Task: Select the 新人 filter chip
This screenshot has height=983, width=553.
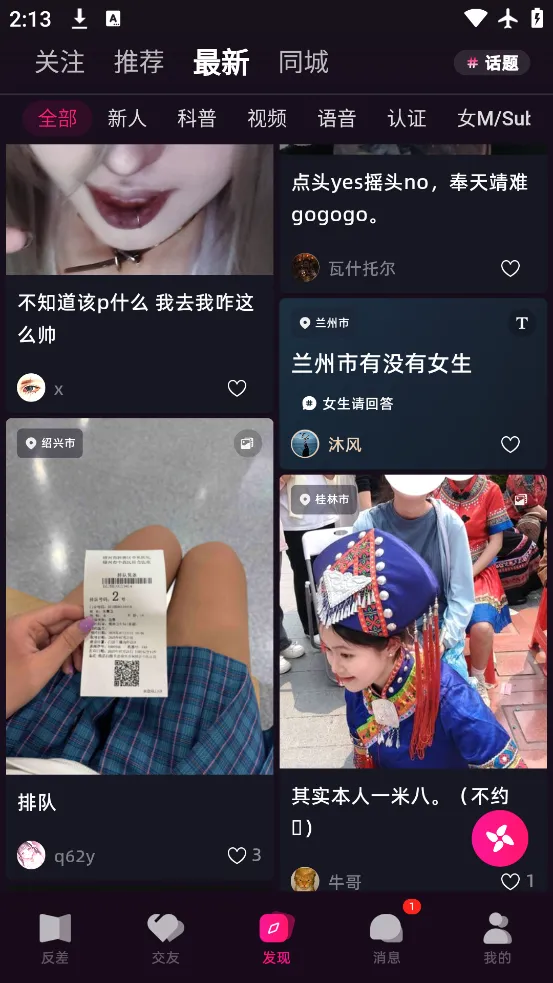Action: pyautogui.click(x=127, y=118)
